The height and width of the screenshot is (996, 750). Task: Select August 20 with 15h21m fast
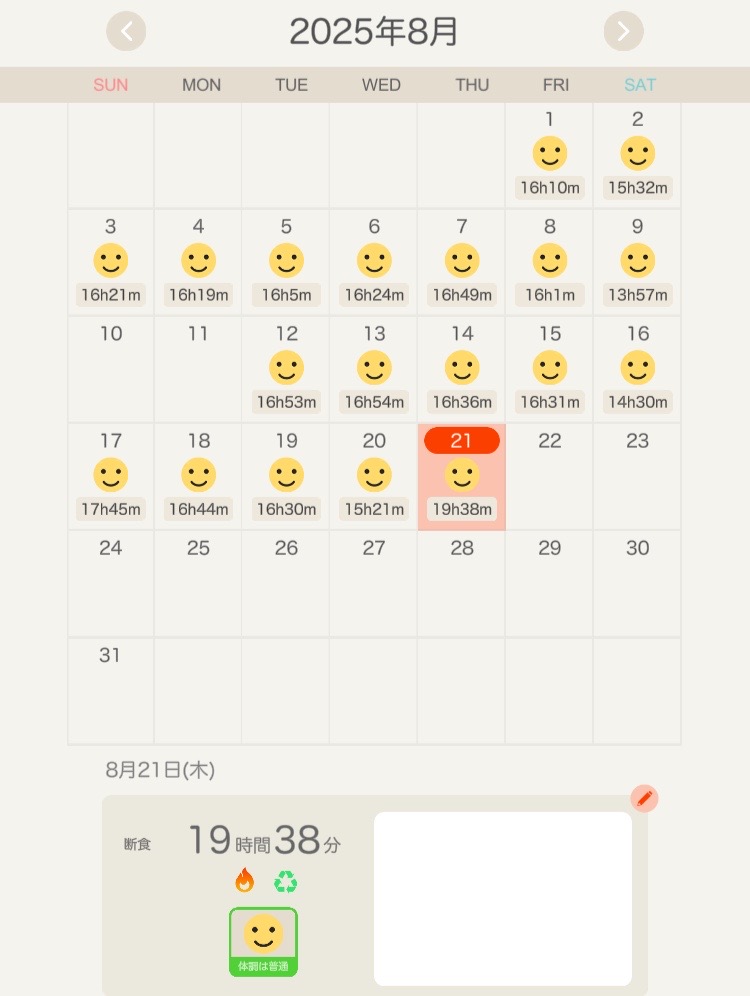374,476
